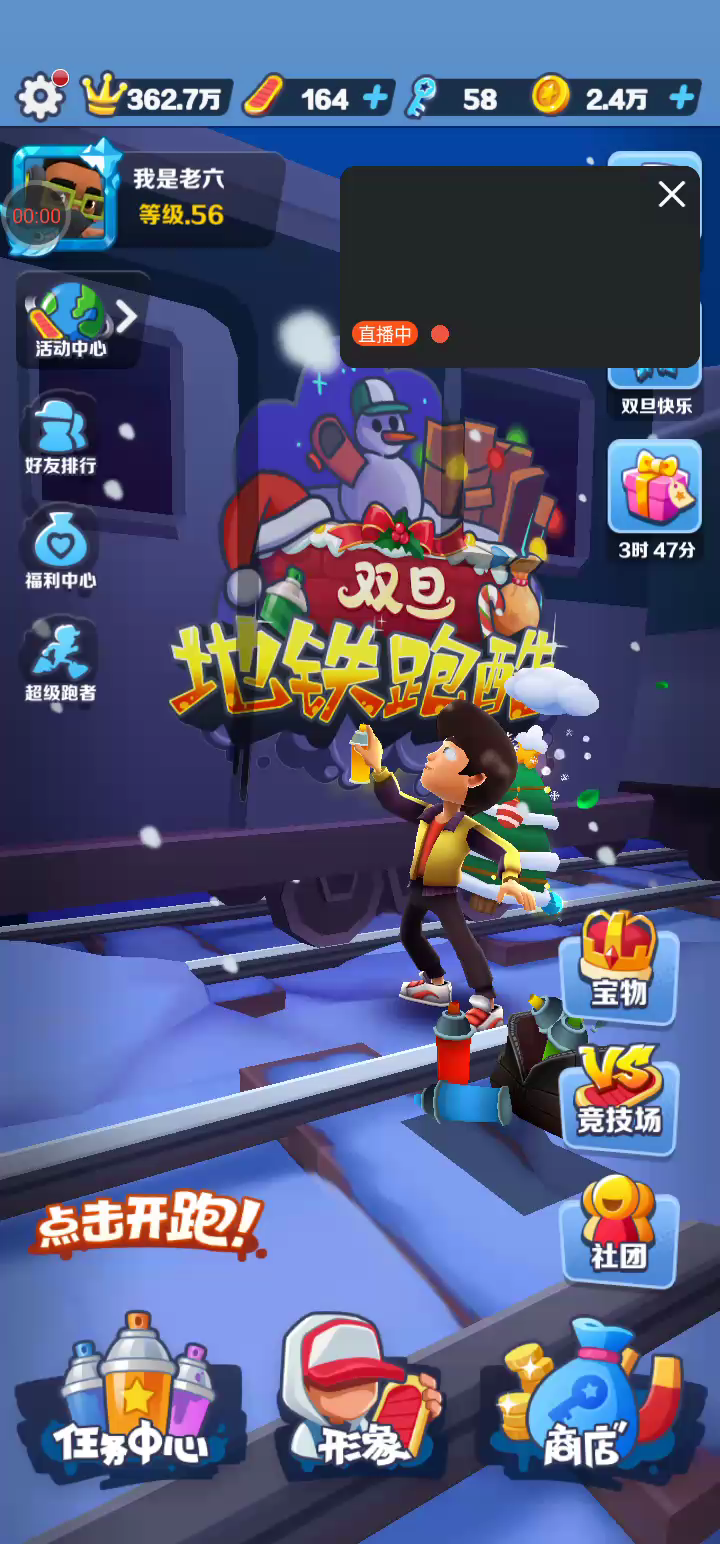Open the settings gear
Viewport: 720px width, 1544px height.
tap(40, 97)
